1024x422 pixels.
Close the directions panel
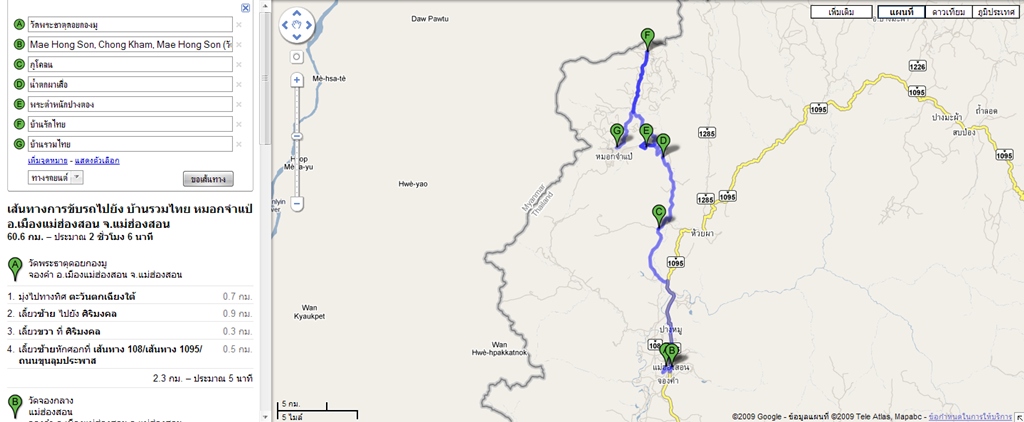(246, 7)
